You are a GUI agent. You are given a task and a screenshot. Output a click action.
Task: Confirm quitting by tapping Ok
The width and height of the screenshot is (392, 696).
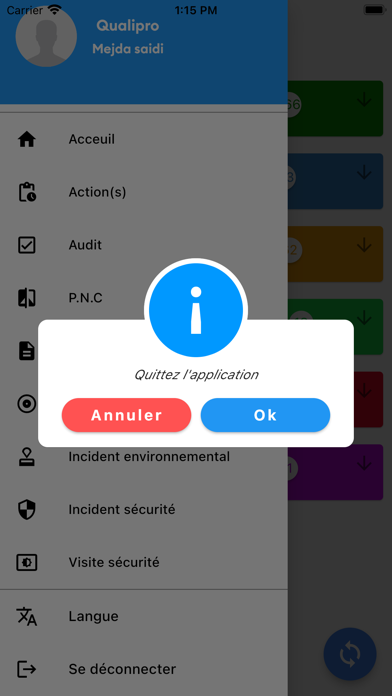[x=265, y=415]
